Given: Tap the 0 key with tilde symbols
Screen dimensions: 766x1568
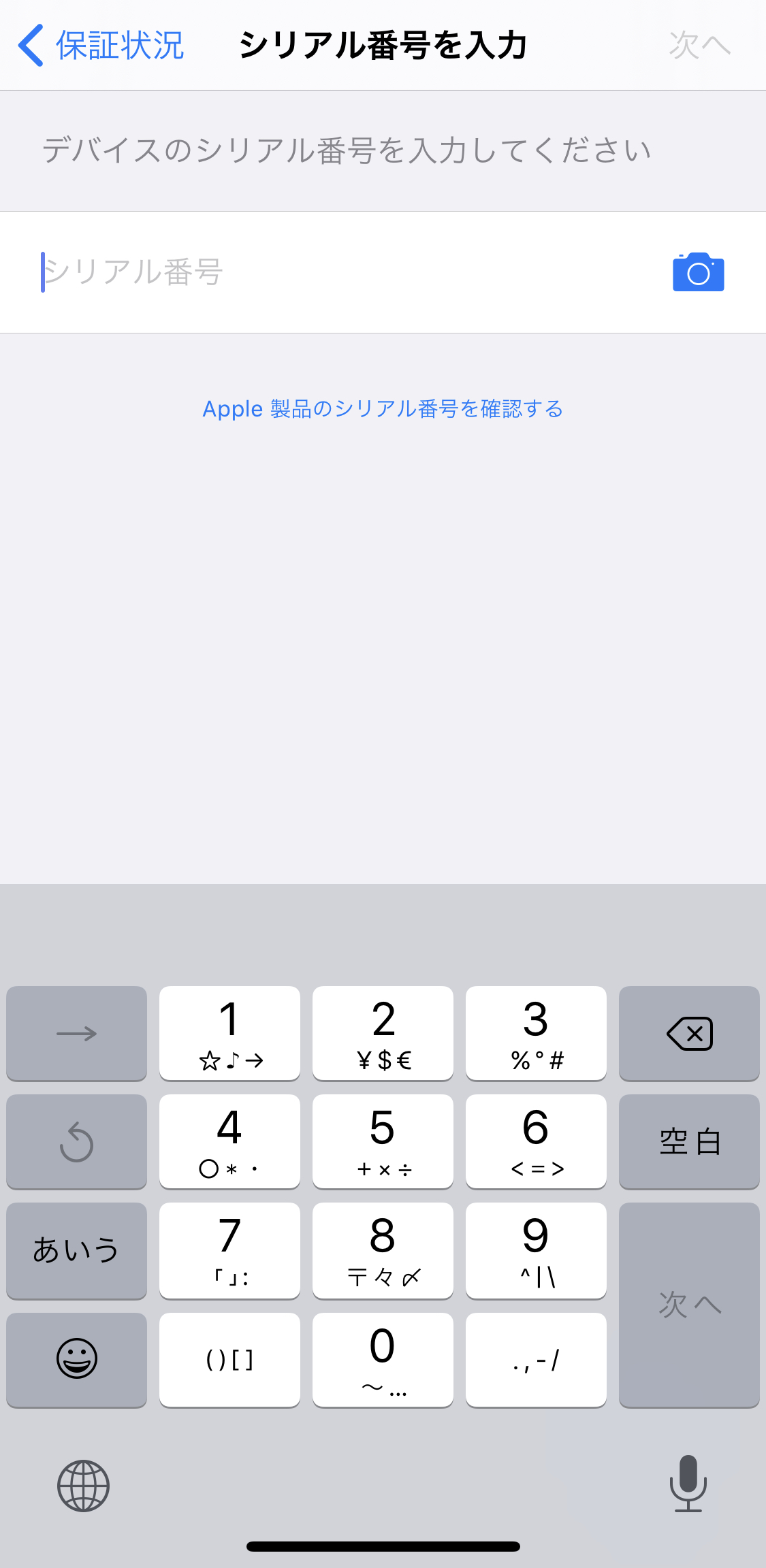Looking at the screenshot, I should [382, 1359].
